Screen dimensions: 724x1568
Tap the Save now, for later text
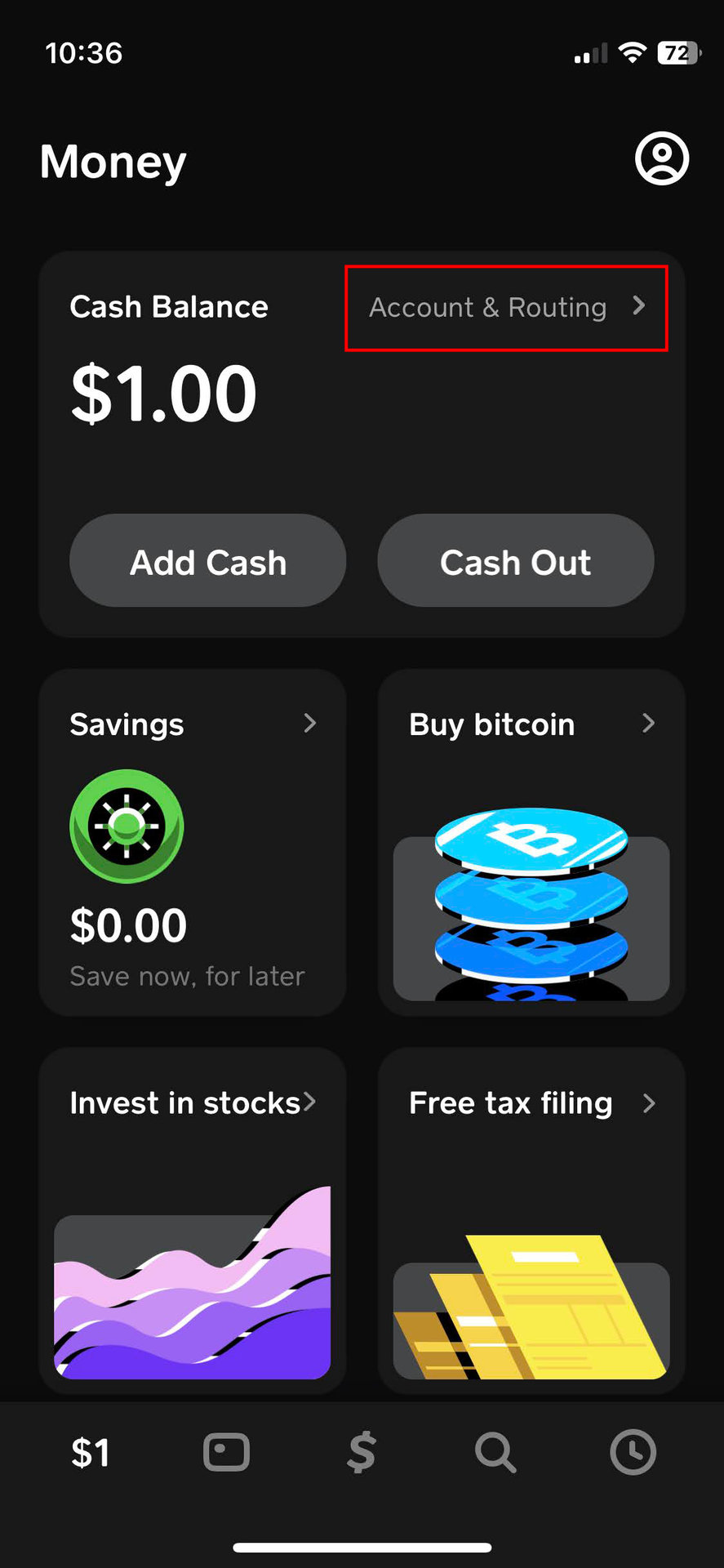[187, 975]
